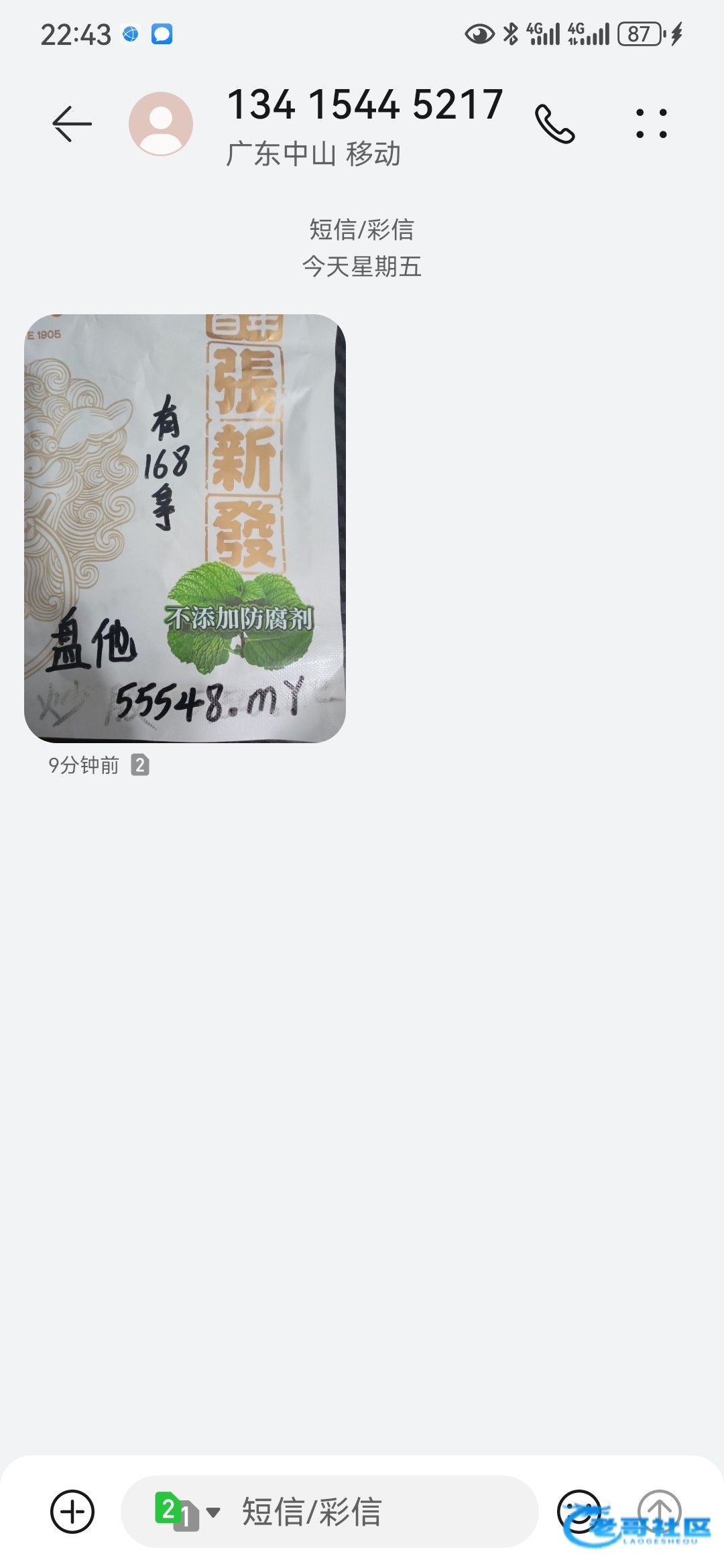
Task: Open the emoji picker
Action: click(x=578, y=1511)
